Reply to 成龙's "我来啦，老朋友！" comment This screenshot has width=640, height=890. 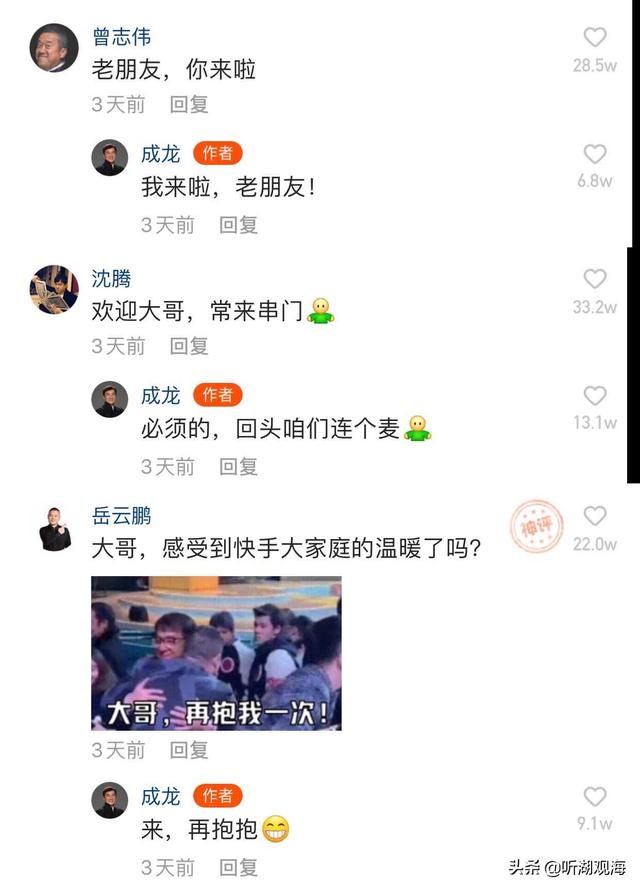point(238,225)
